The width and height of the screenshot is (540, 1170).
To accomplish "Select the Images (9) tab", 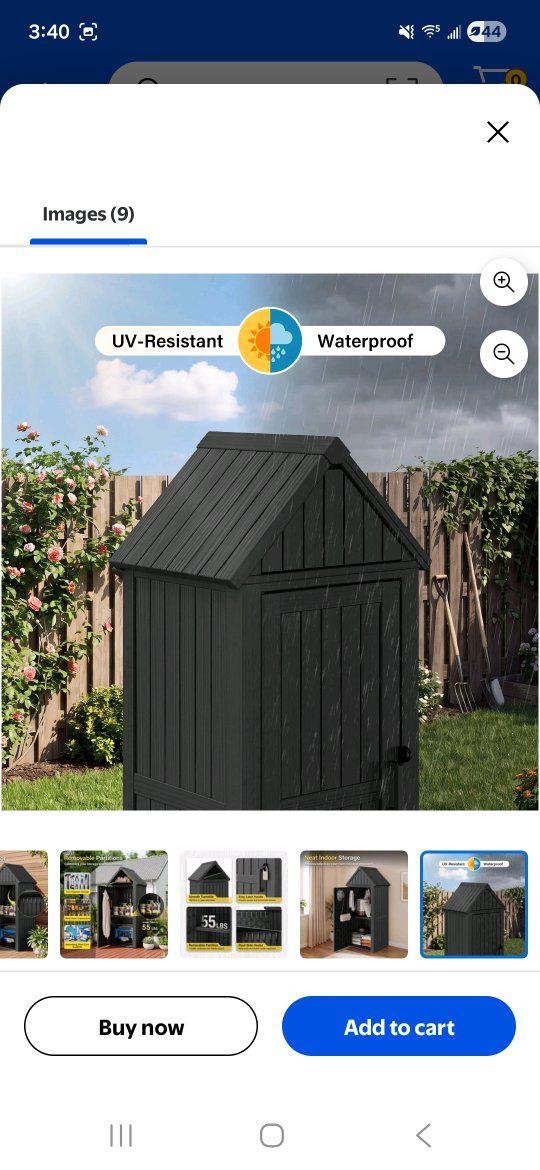I will 88,214.
